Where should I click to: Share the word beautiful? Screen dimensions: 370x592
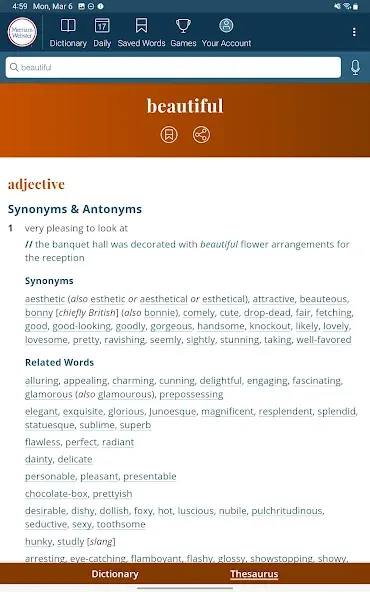(201, 134)
